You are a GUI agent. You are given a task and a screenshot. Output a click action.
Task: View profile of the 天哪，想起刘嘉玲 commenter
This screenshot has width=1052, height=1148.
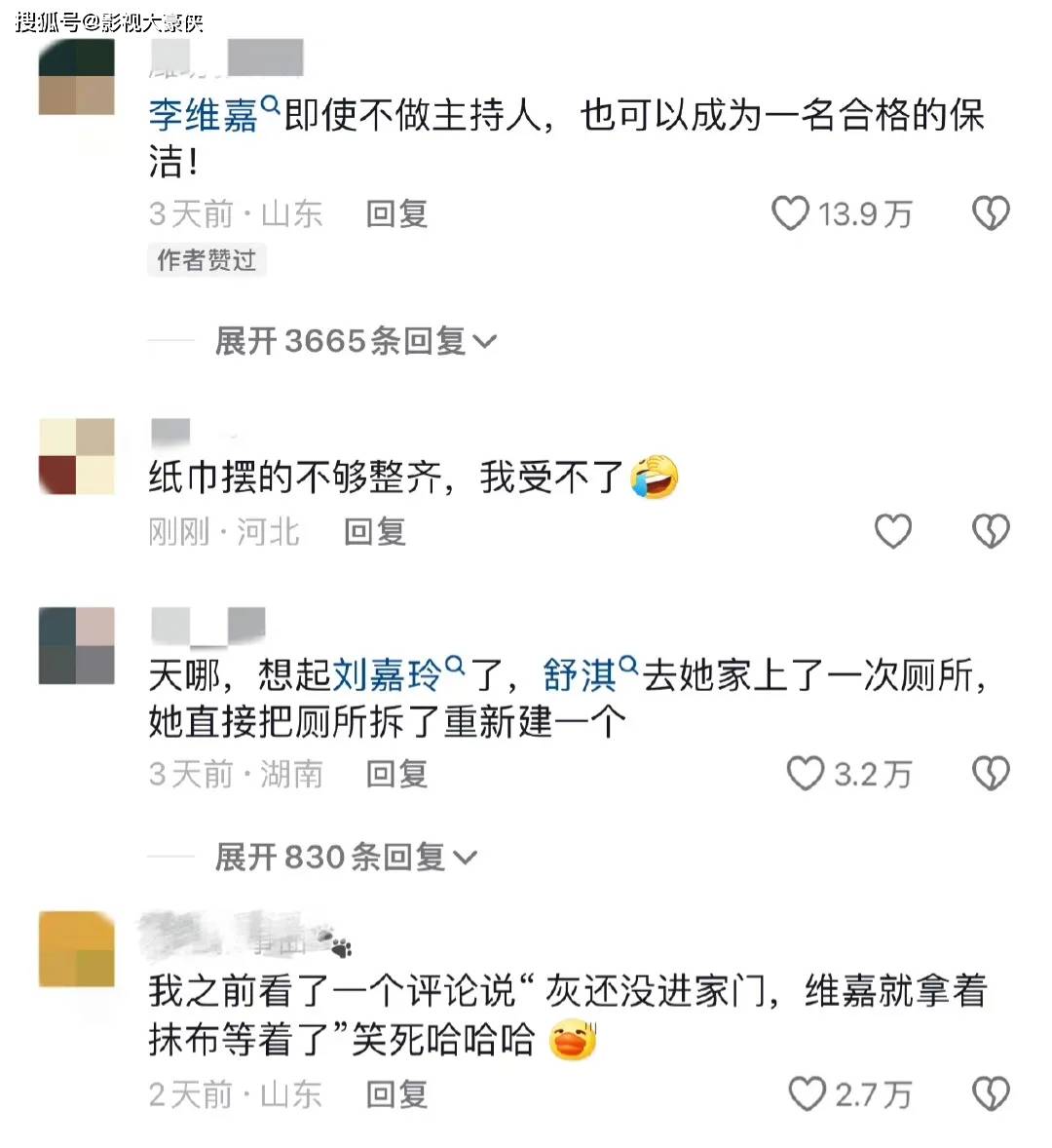[x=77, y=645]
